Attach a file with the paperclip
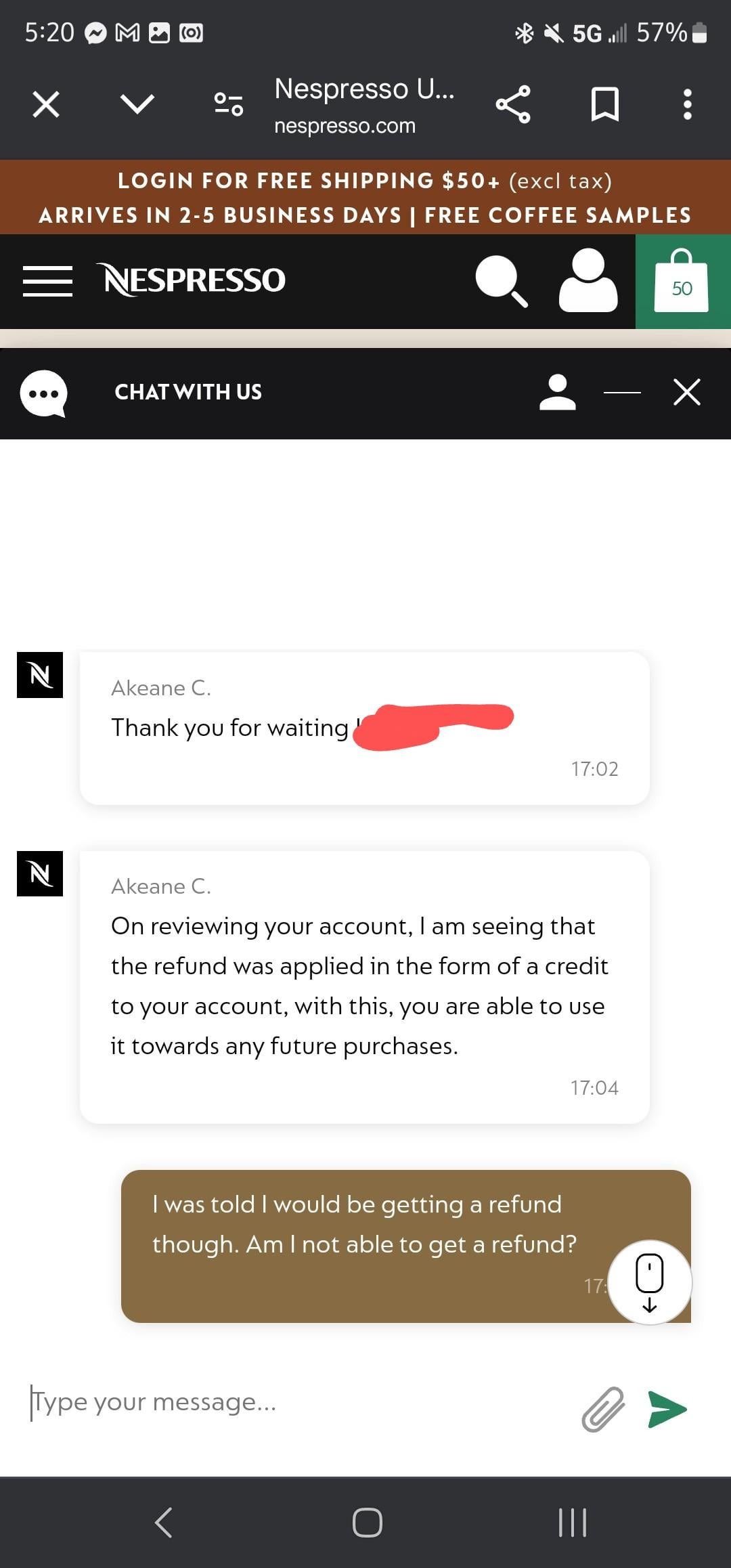 (602, 1409)
